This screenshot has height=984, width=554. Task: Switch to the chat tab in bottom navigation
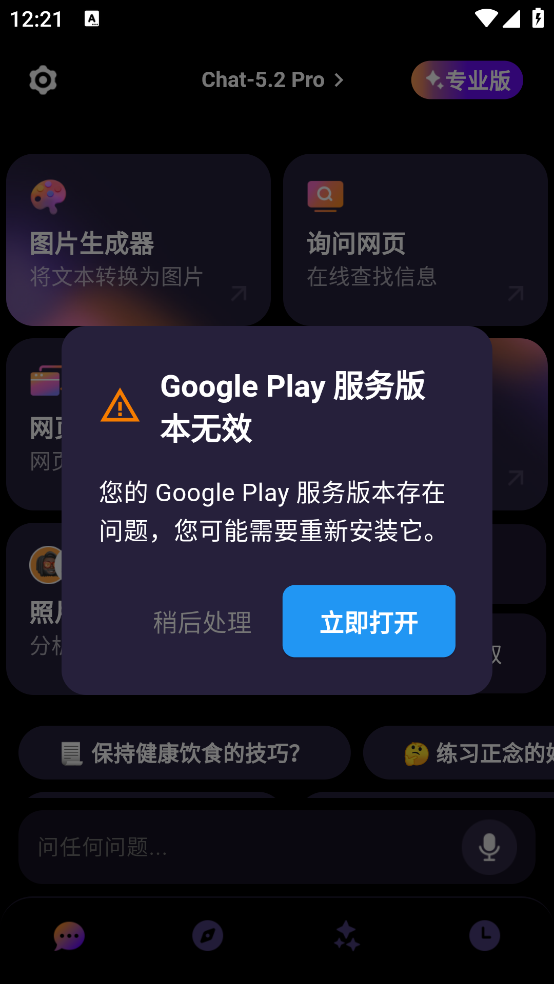69,938
